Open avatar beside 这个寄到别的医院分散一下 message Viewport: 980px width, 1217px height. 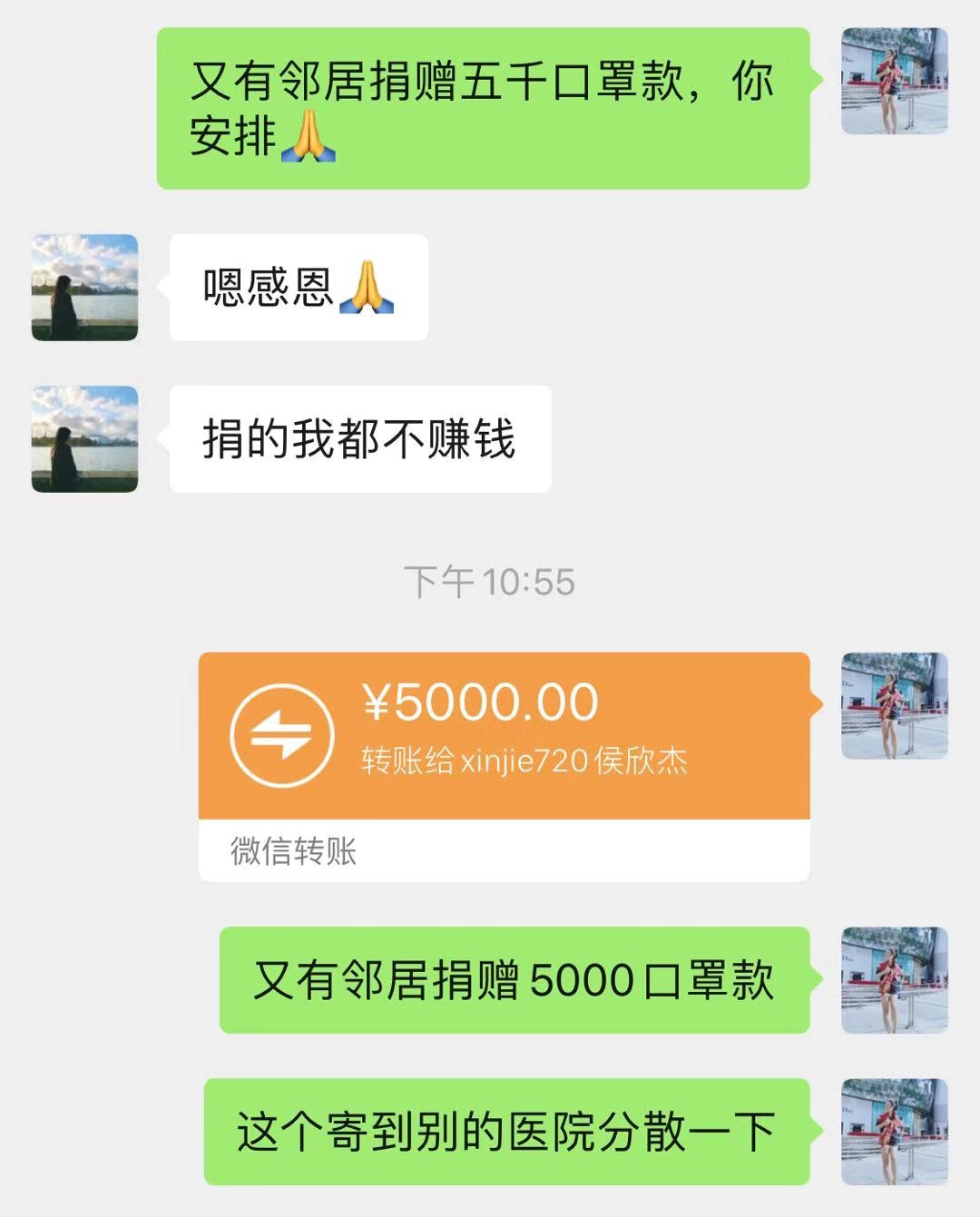(x=894, y=1132)
